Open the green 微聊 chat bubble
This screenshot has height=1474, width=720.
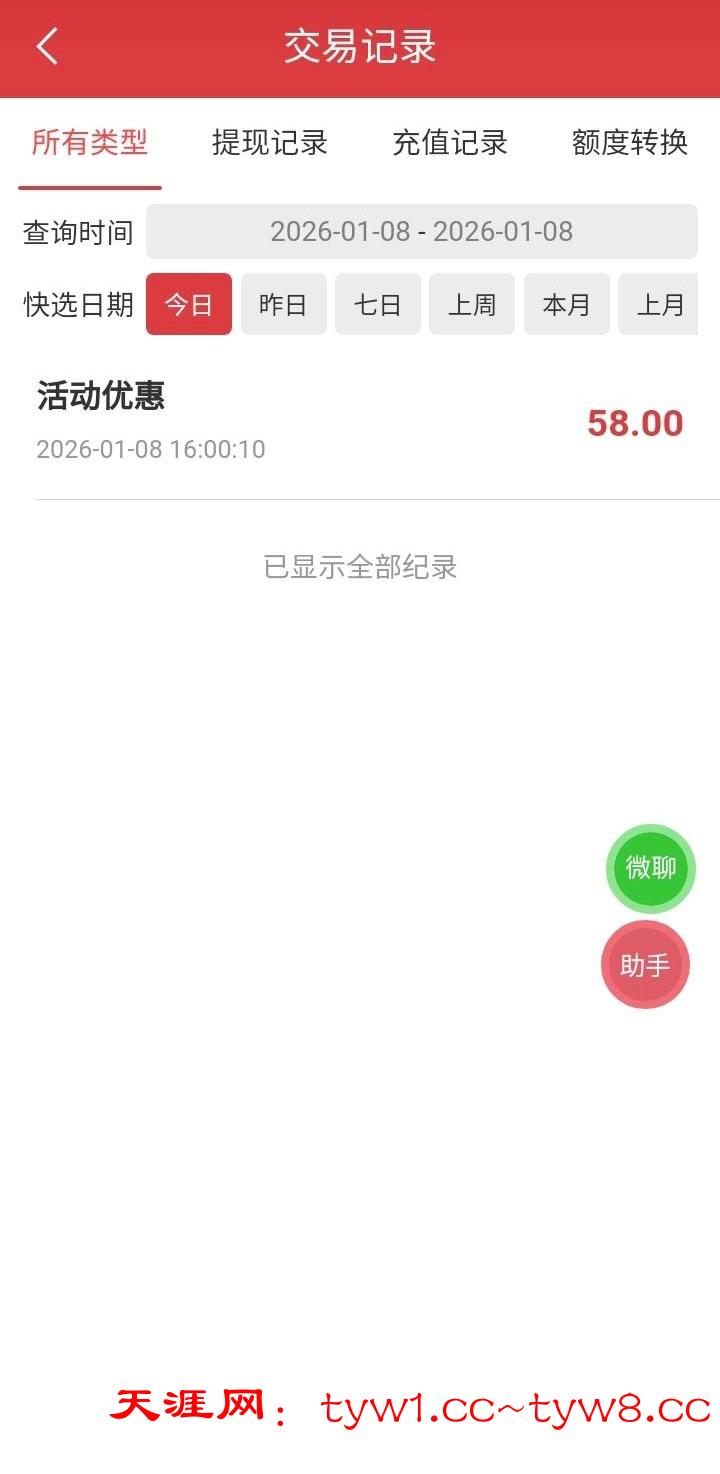click(651, 868)
